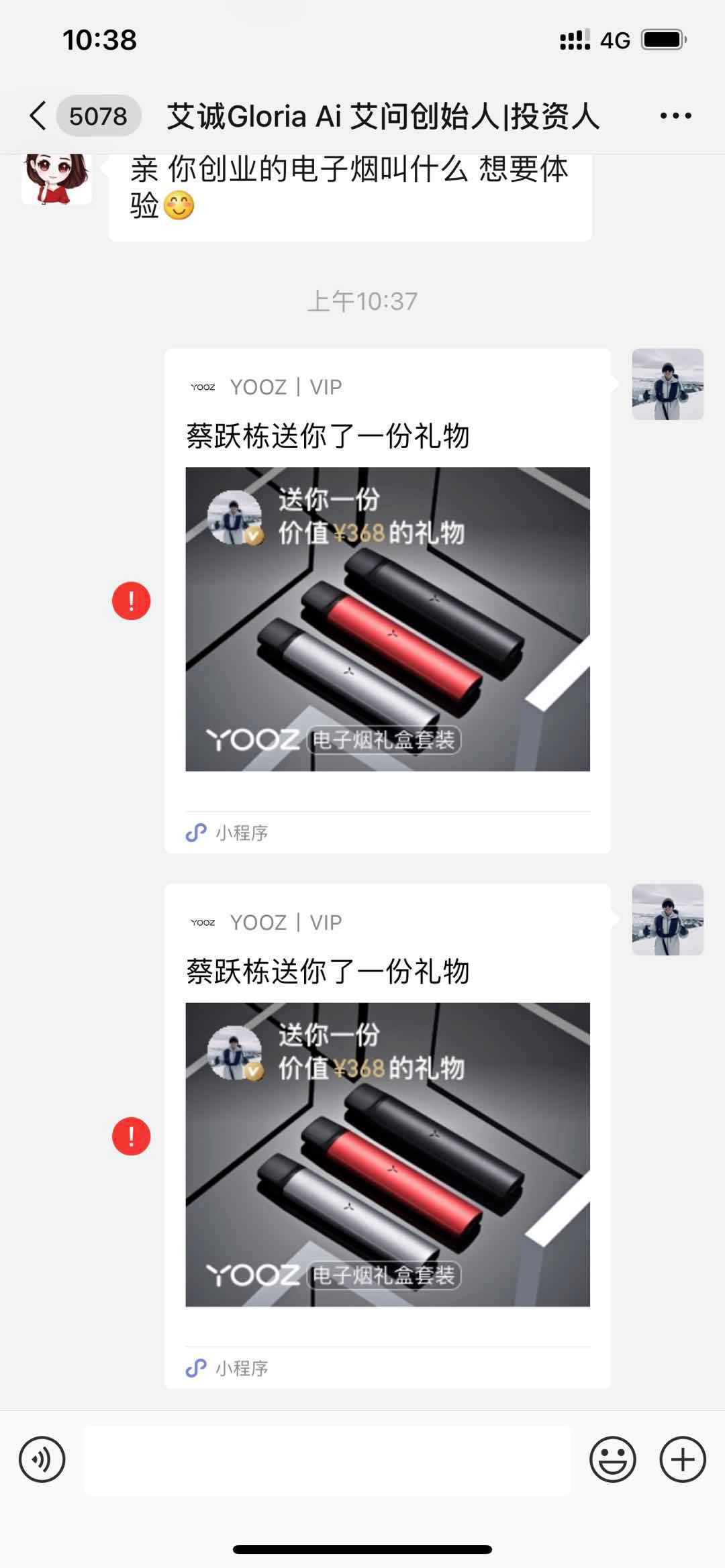Open the second YOOZ gift mini program card
This screenshot has height=1568, width=725.
click(x=387, y=1136)
